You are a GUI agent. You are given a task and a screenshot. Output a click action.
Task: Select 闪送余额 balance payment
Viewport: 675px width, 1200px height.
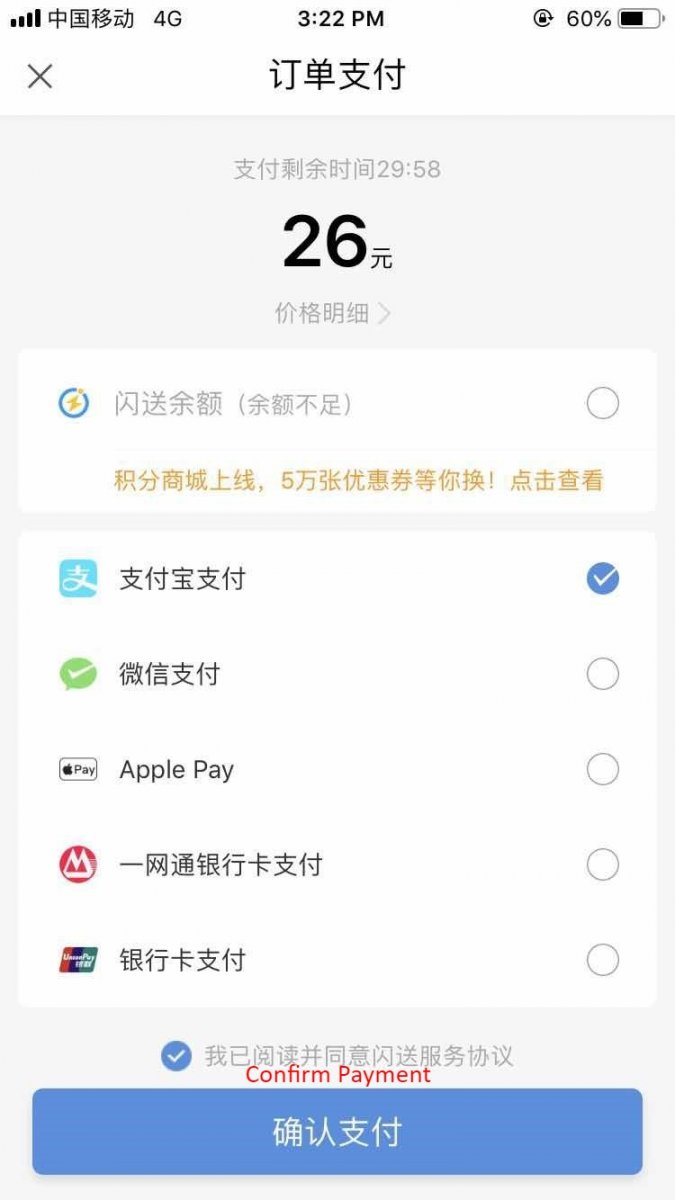pos(337,404)
